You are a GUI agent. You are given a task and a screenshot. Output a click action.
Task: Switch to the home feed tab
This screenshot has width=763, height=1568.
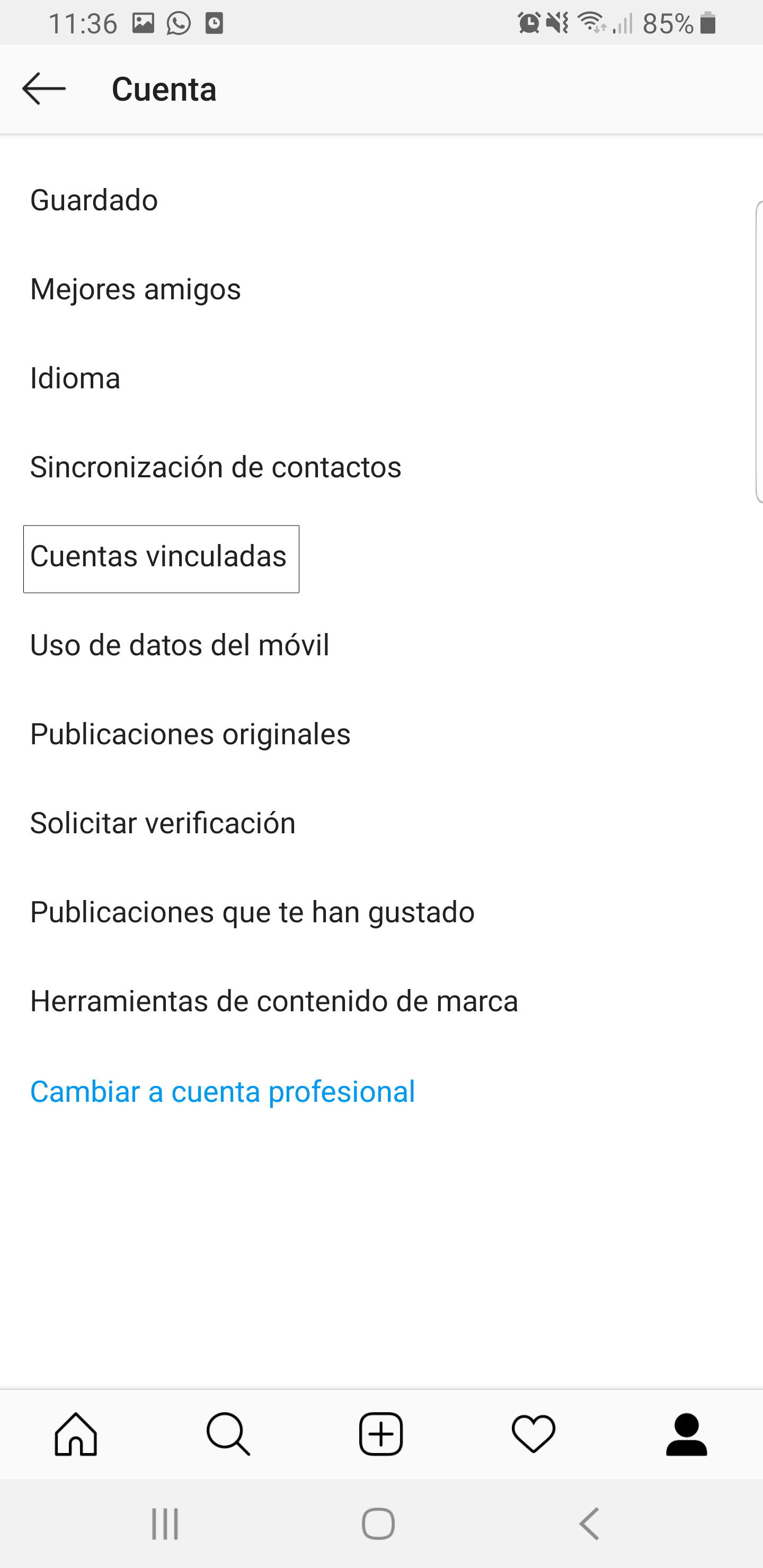tap(76, 1434)
